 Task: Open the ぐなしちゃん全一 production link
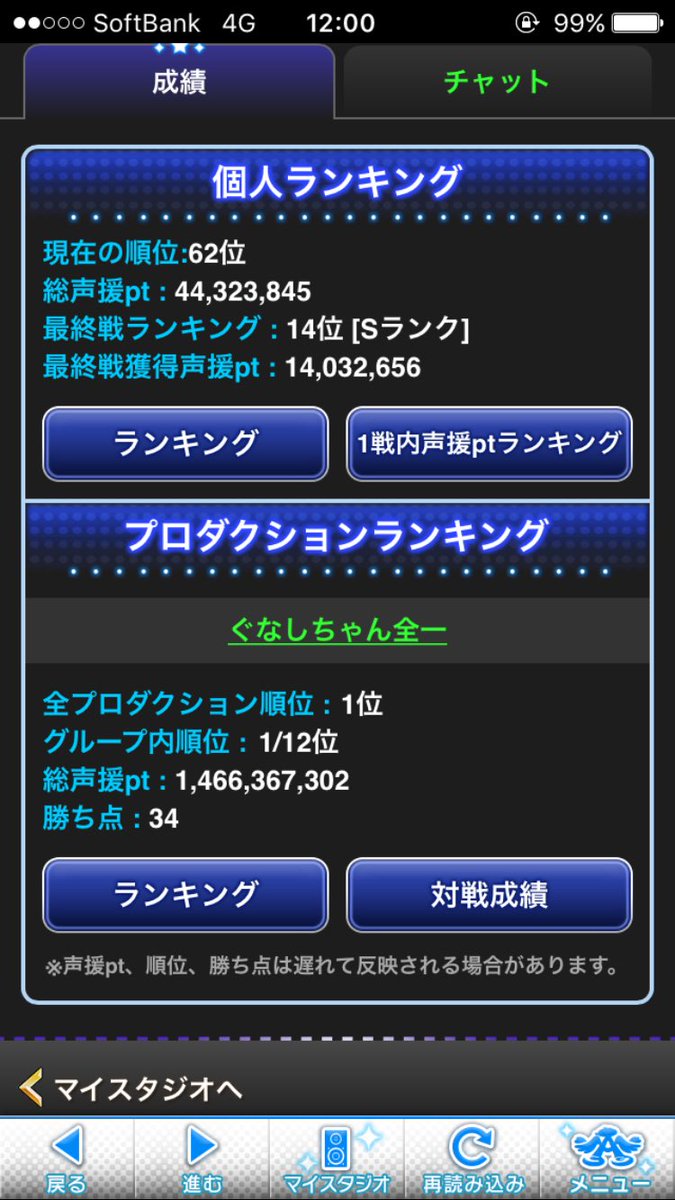(337, 630)
